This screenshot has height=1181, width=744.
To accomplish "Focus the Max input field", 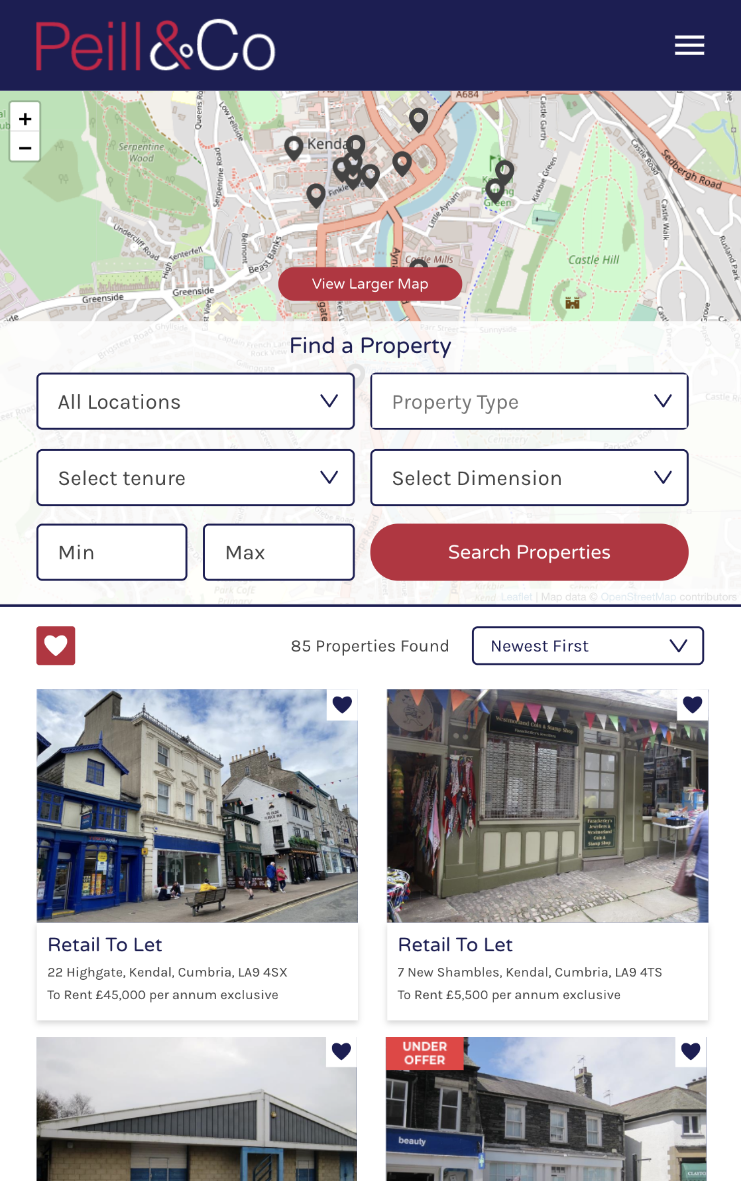I will [x=278, y=552].
